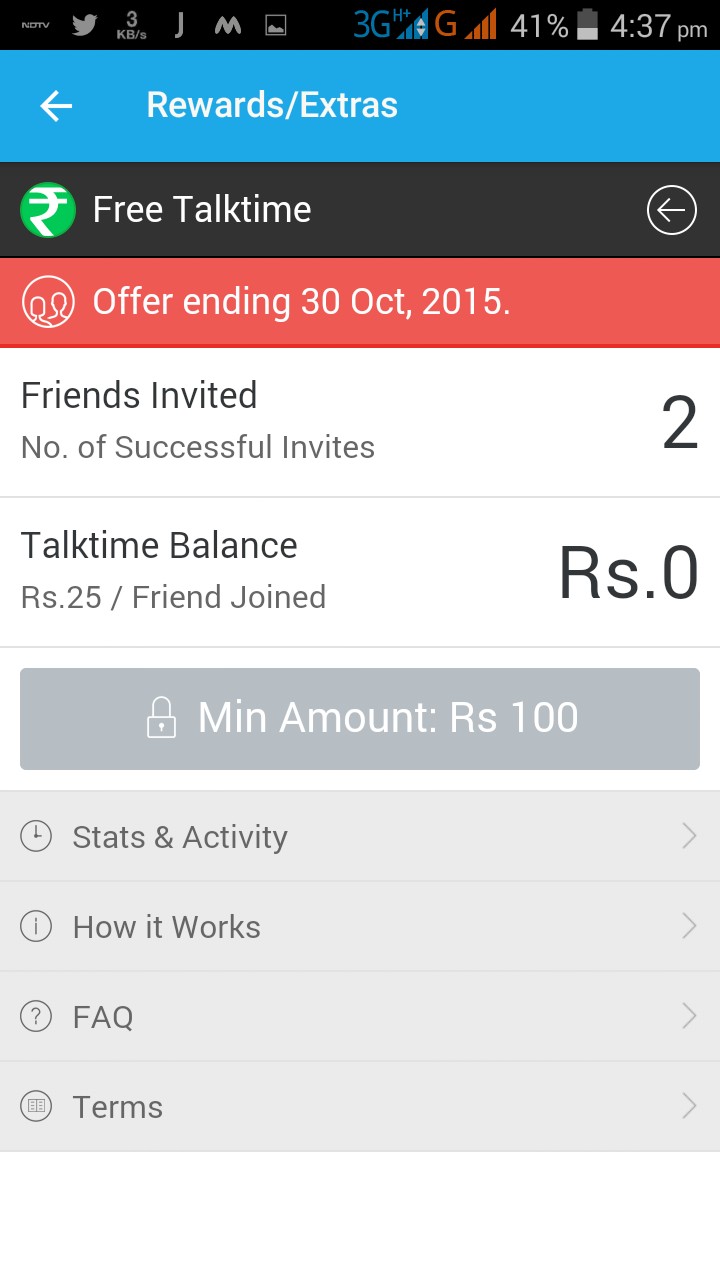View the Terms

pyautogui.click(x=360, y=1106)
